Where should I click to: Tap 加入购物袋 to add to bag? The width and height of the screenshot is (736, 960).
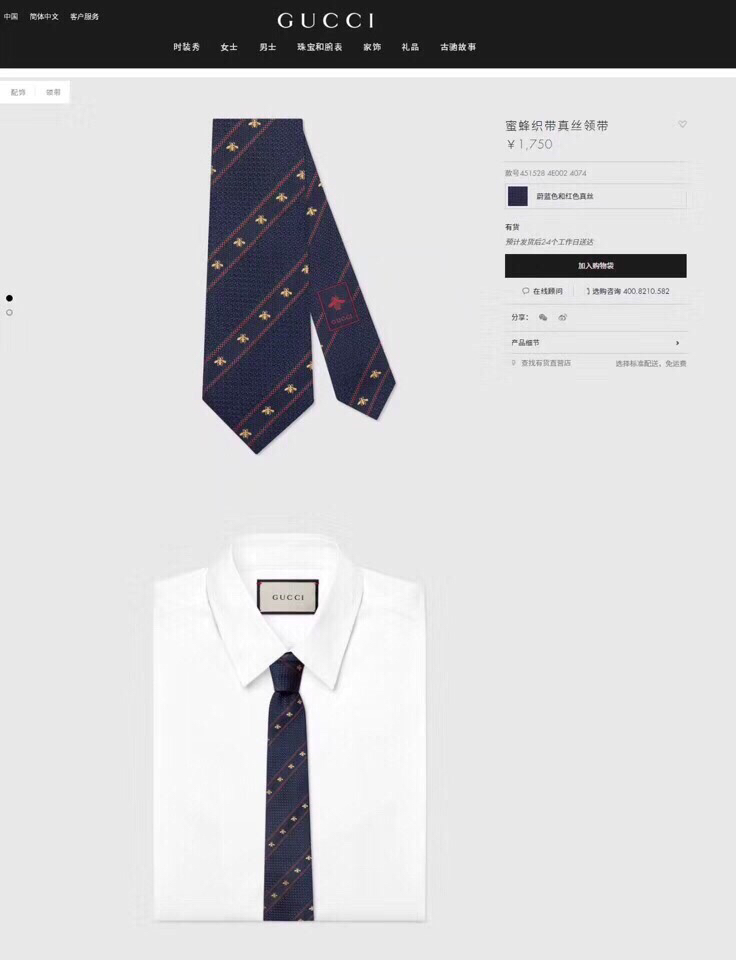[x=595, y=266]
